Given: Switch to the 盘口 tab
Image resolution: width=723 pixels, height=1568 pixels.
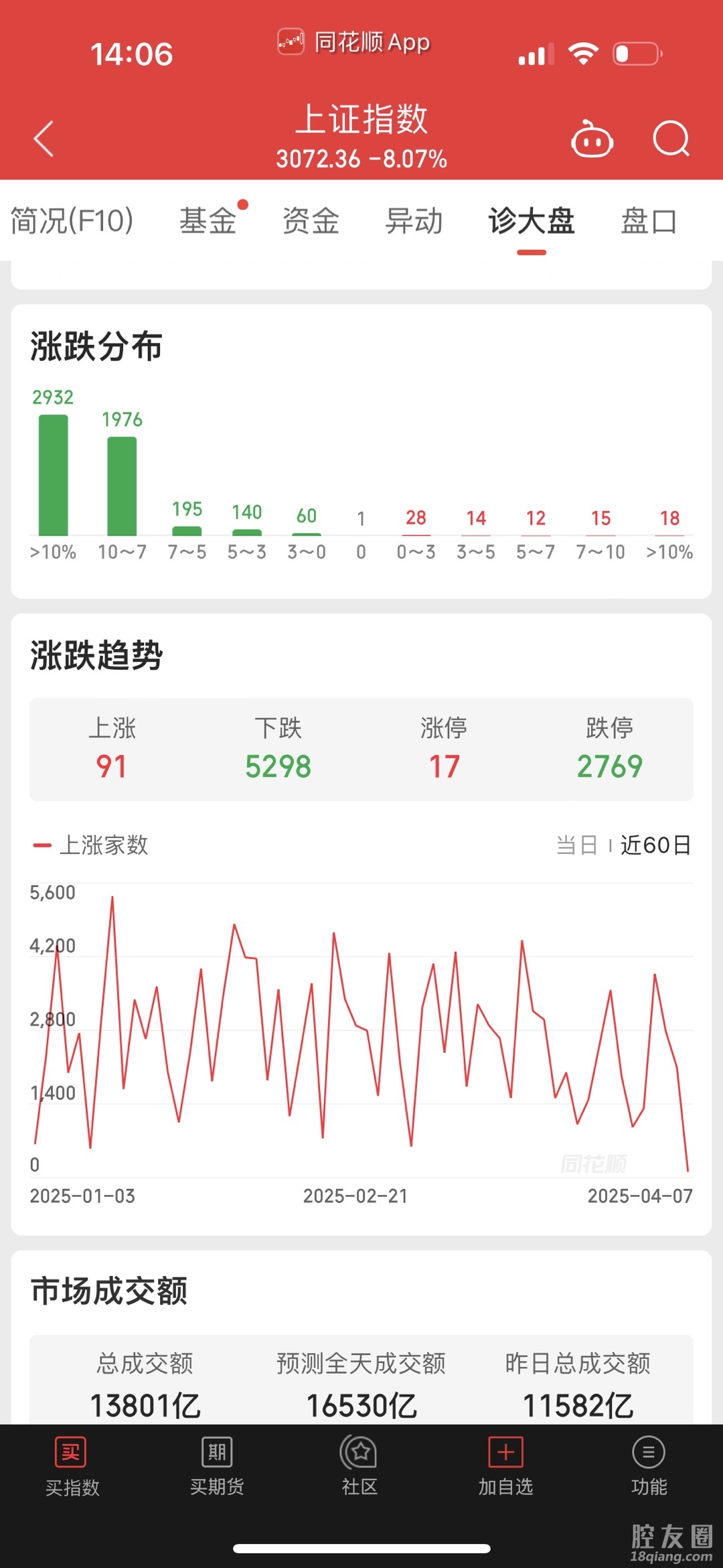Looking at the screenshot, I should point(649,221).
